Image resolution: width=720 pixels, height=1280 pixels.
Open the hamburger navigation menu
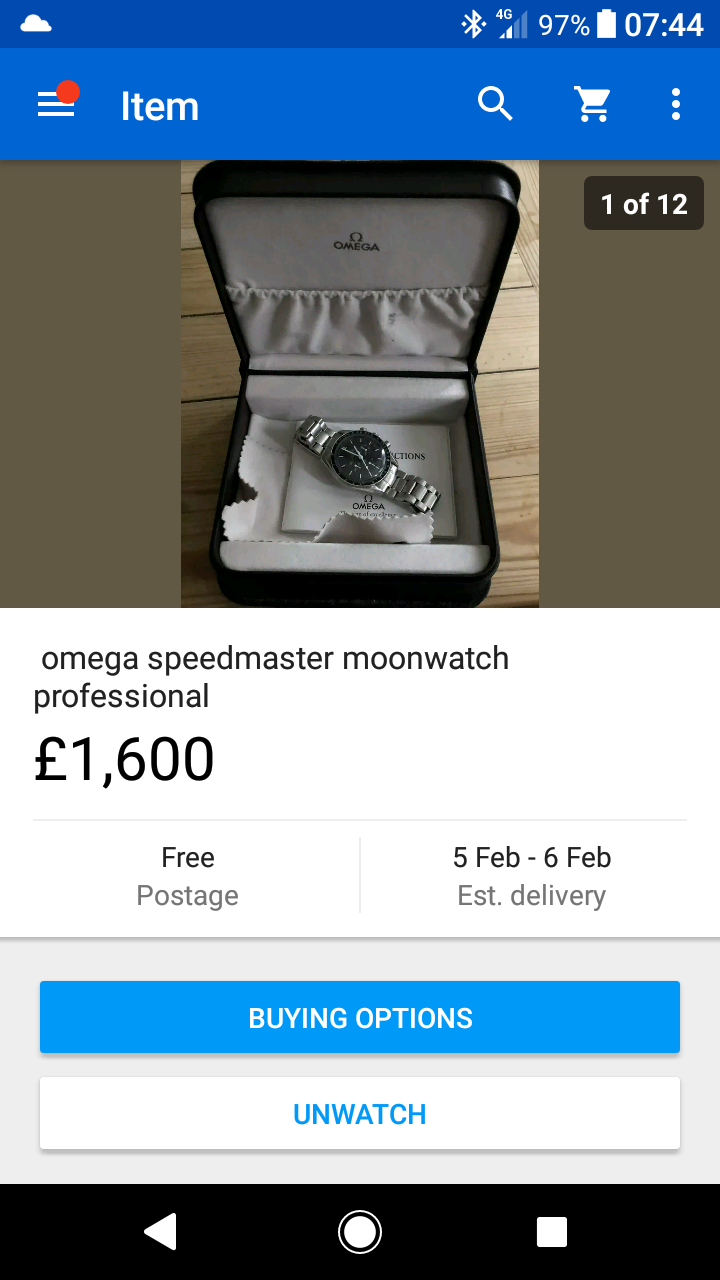[x=56, y=105]
